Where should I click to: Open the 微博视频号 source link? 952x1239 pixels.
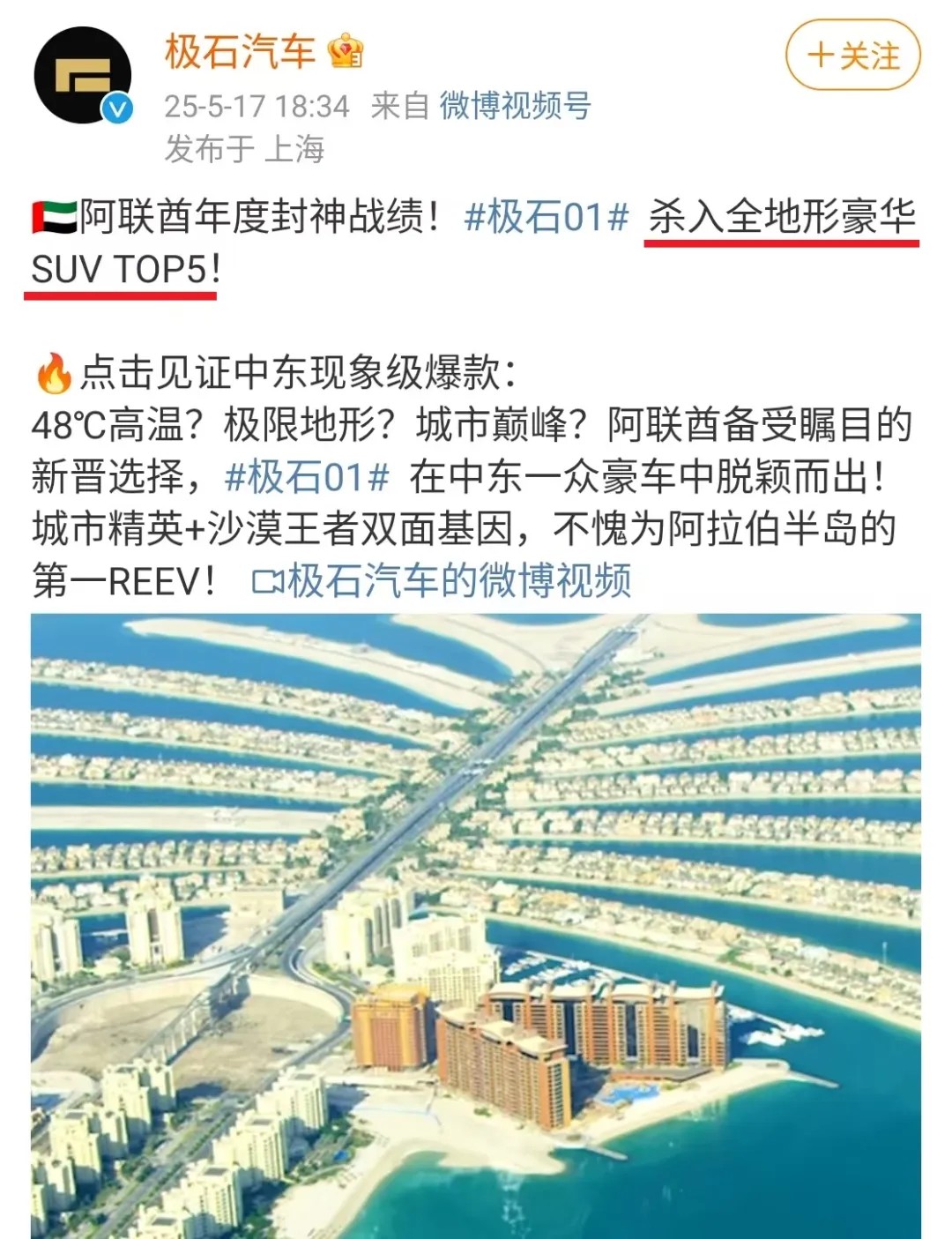pyautogui.click(x=515, y=106)
